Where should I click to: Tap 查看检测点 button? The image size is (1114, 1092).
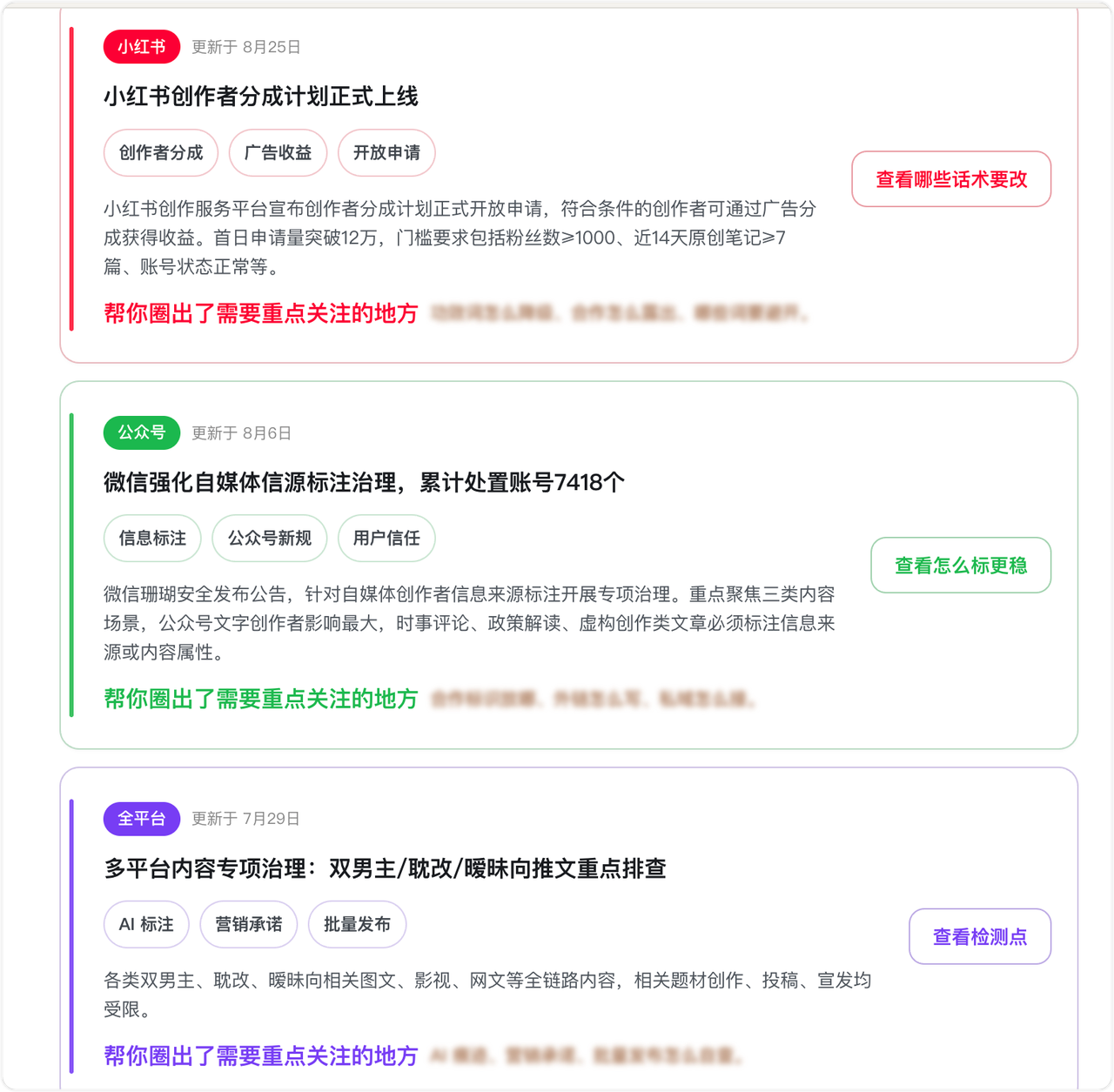[x=980, y=937]
